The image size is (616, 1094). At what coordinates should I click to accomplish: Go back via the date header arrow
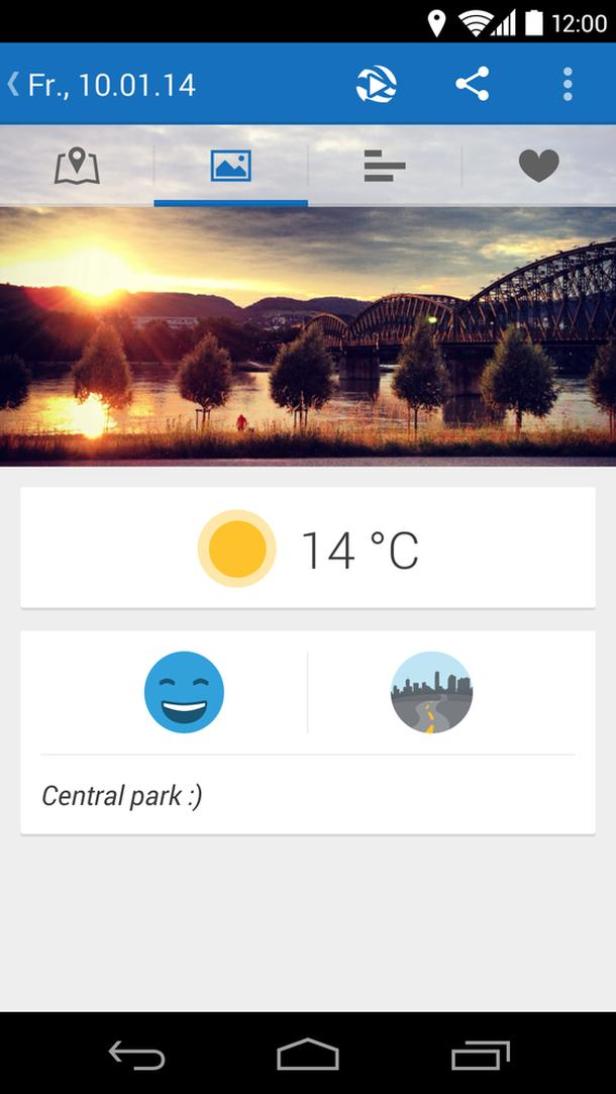[x=14, y=85]
